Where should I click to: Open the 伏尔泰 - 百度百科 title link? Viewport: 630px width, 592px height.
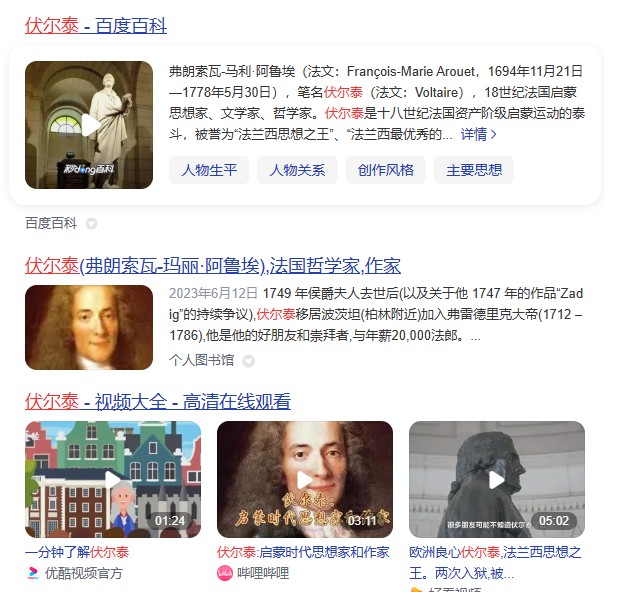click(x=96, y=26)
